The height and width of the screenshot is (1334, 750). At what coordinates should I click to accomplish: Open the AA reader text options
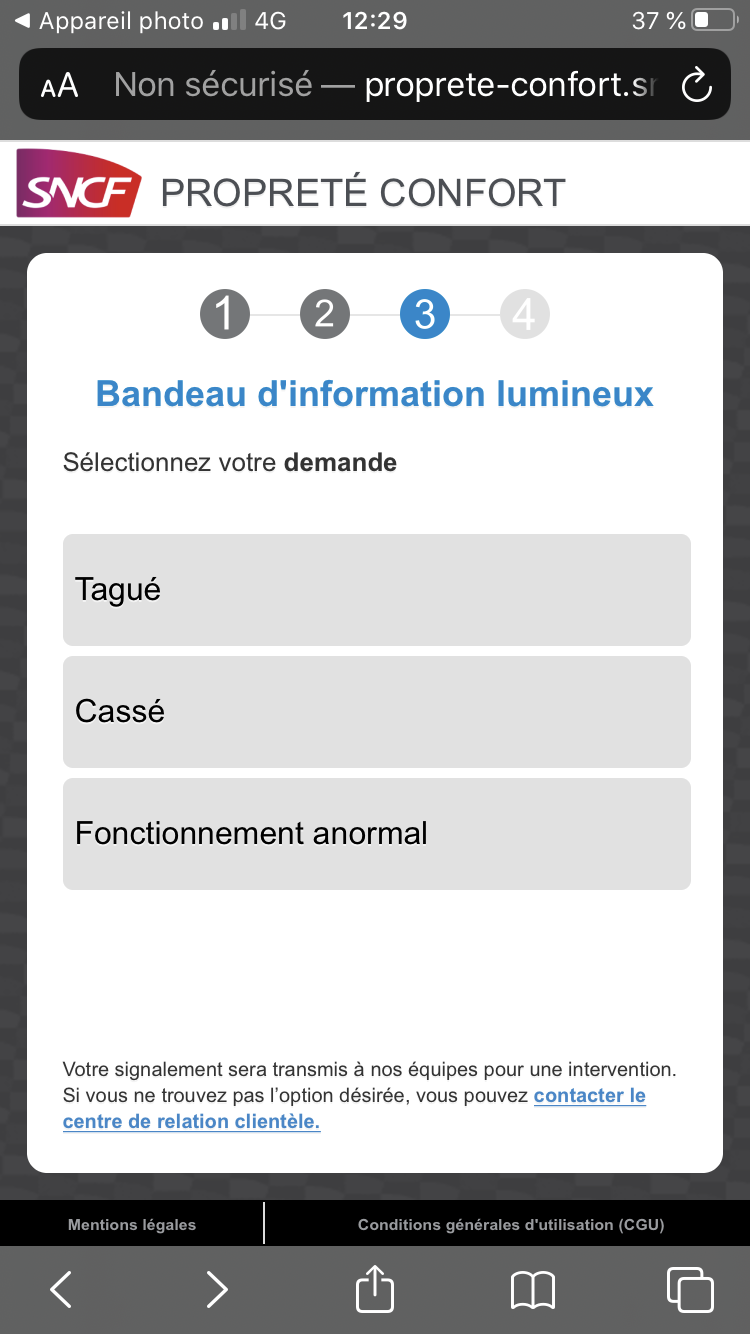tap(59, 86)
